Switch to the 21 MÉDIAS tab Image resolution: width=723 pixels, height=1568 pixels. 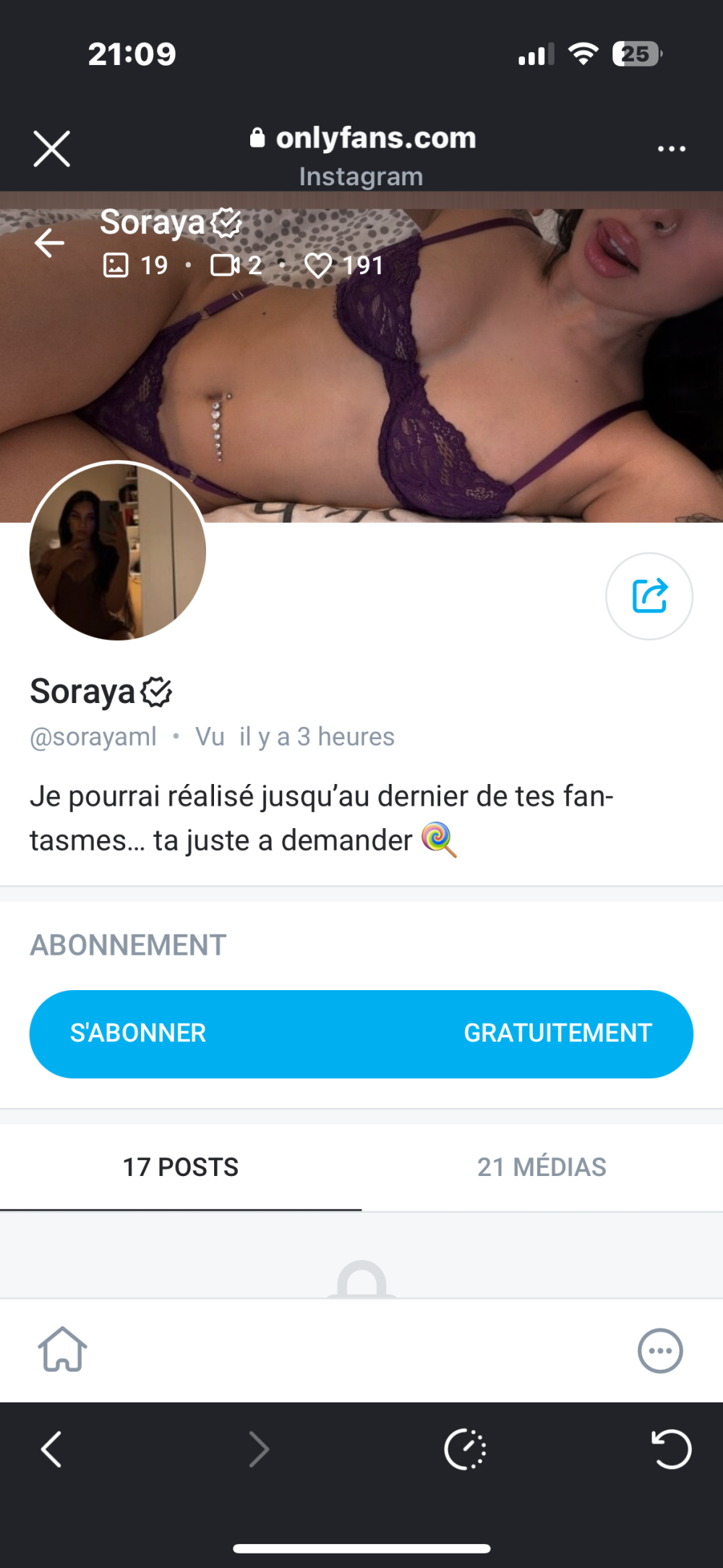click(542, 1167)
